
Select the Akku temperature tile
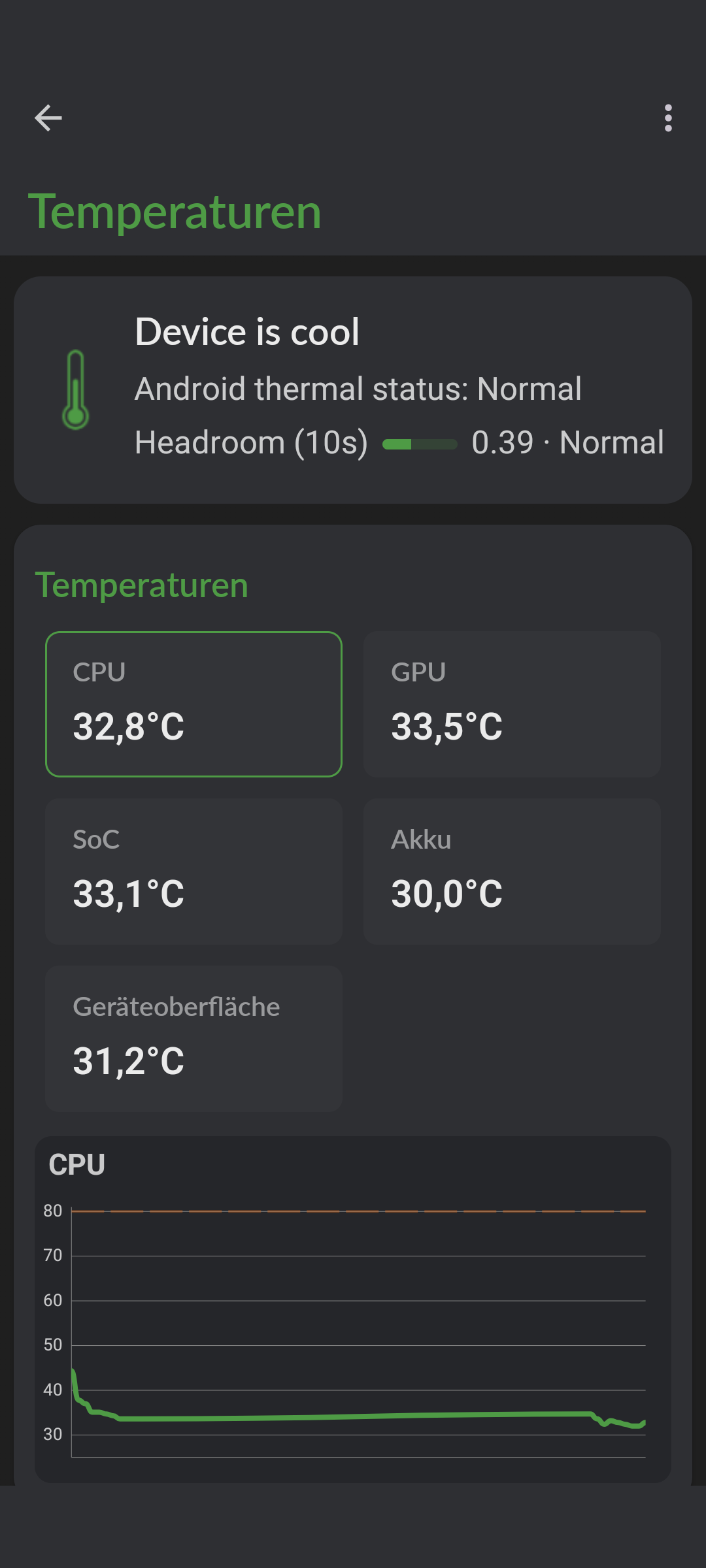click(x=512, y=872)
